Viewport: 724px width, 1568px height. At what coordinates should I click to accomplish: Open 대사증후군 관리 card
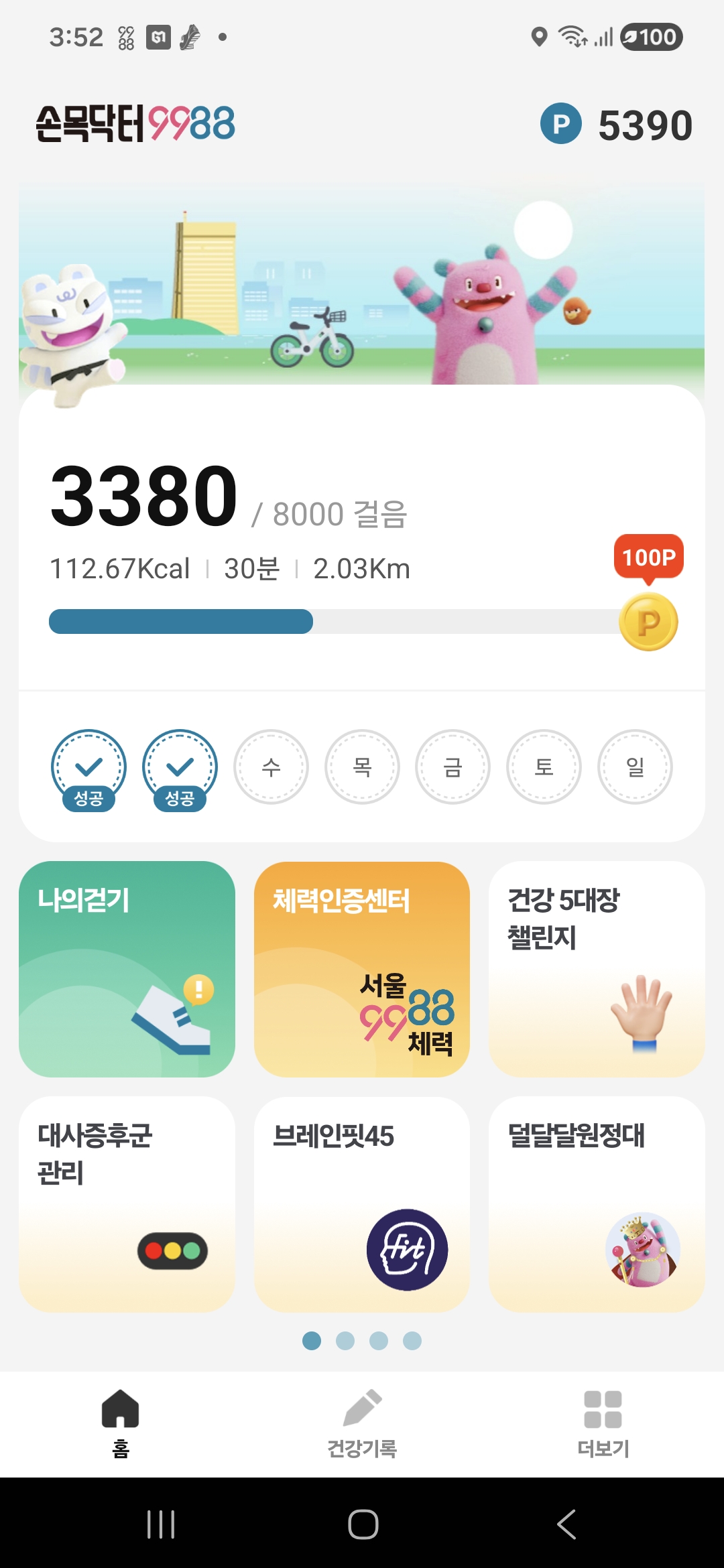point(127,1204)
